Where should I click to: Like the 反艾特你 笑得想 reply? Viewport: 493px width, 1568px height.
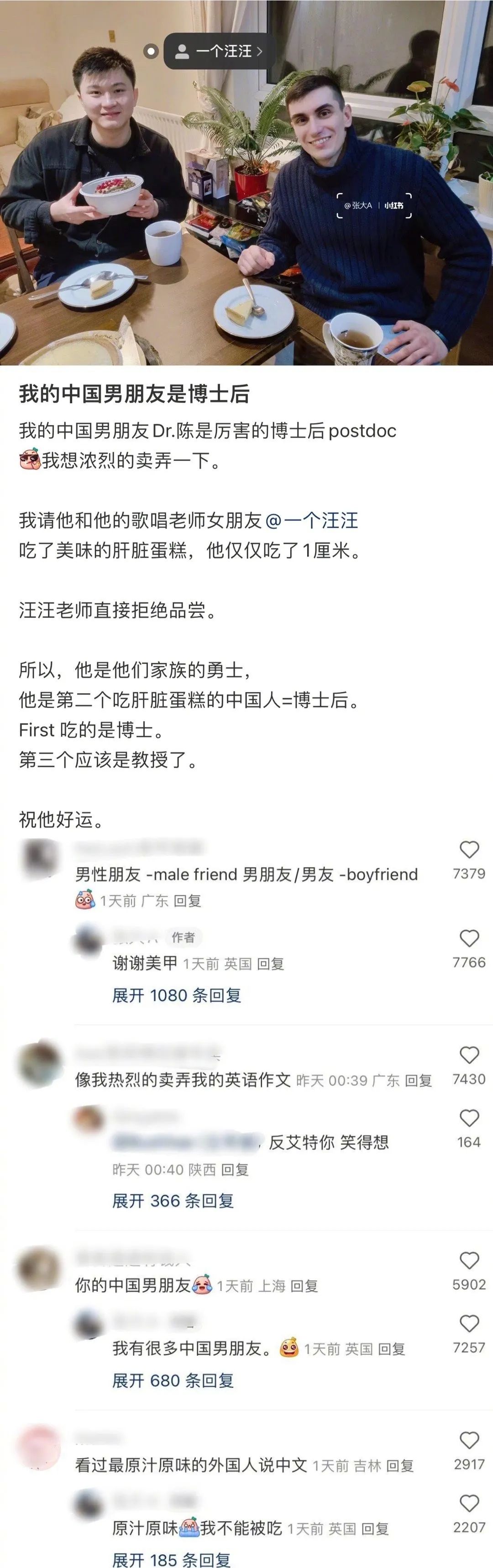click(x=469, y=1118)
